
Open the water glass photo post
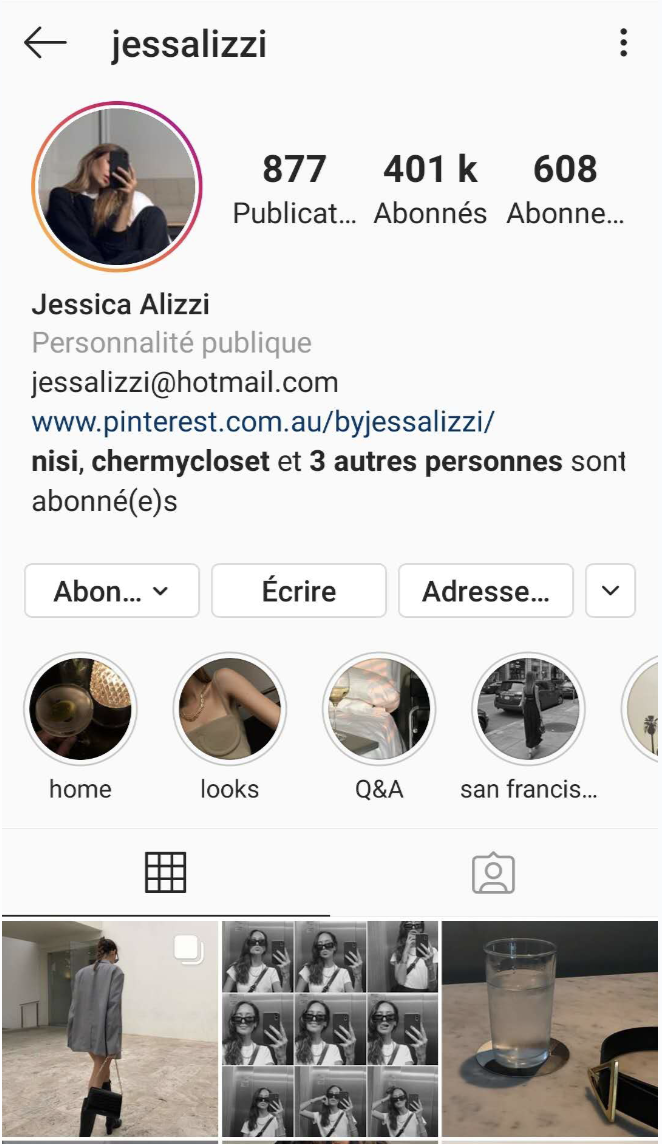coord(551,1029)
